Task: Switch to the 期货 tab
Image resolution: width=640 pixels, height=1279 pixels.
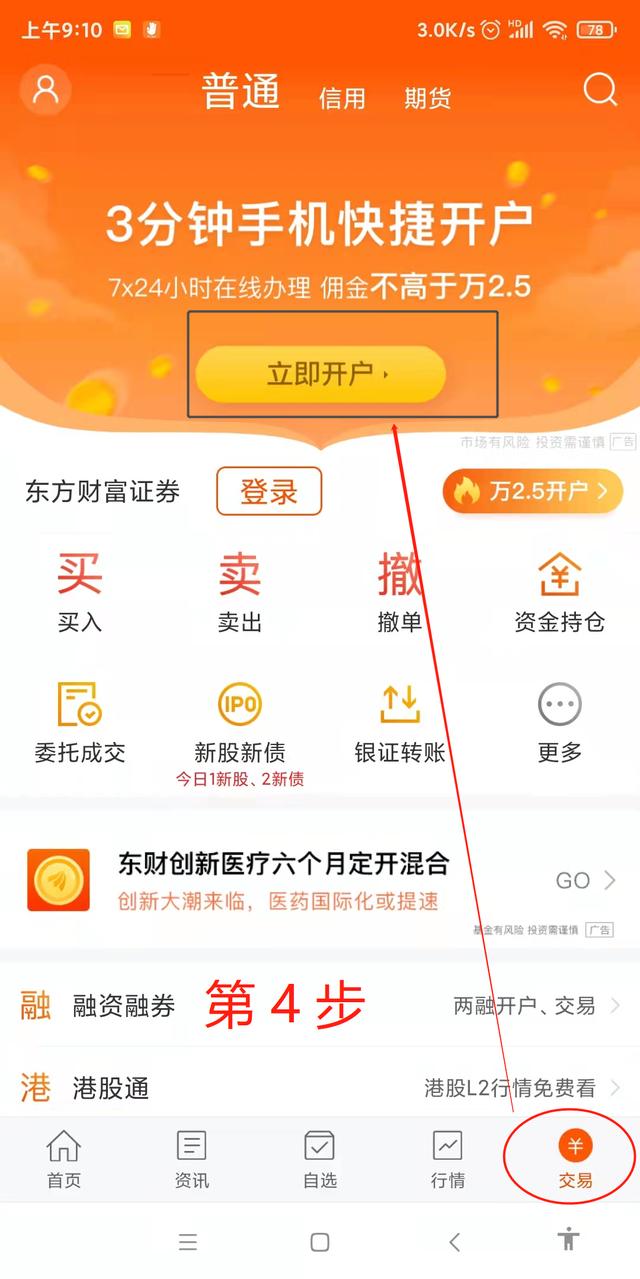Action: 428,98
